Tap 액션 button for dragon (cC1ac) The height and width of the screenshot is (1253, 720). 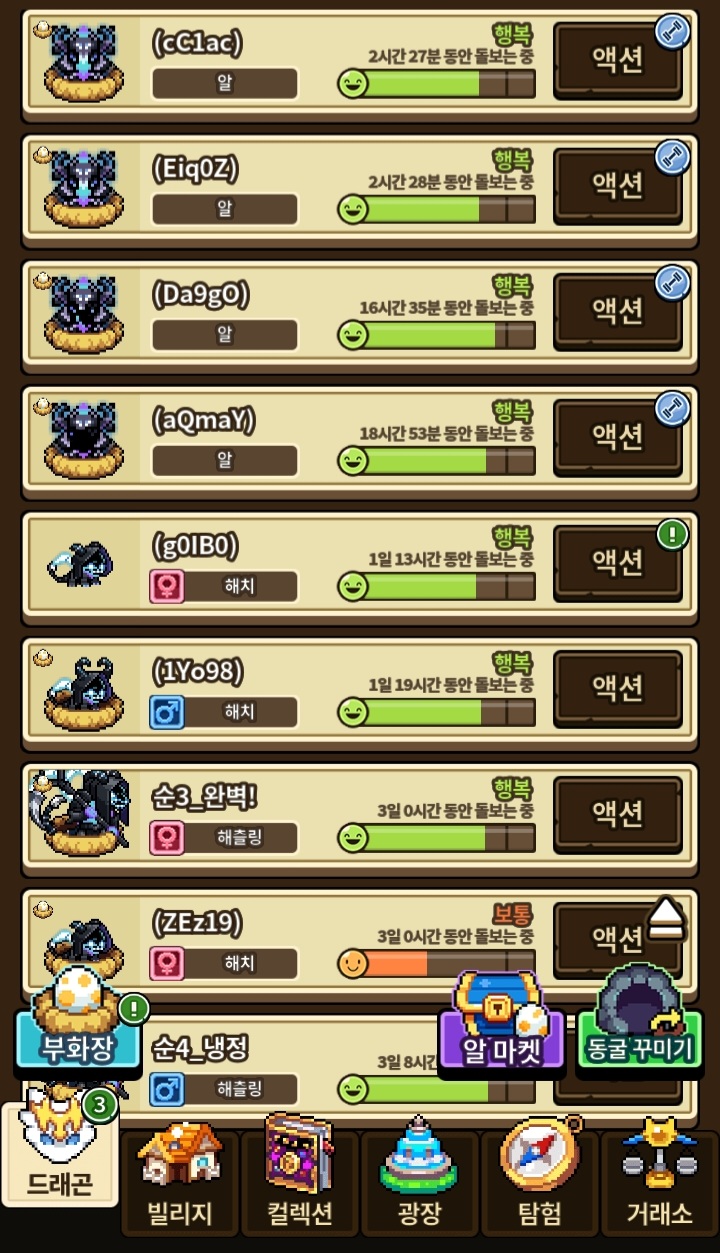coord(618,60)
